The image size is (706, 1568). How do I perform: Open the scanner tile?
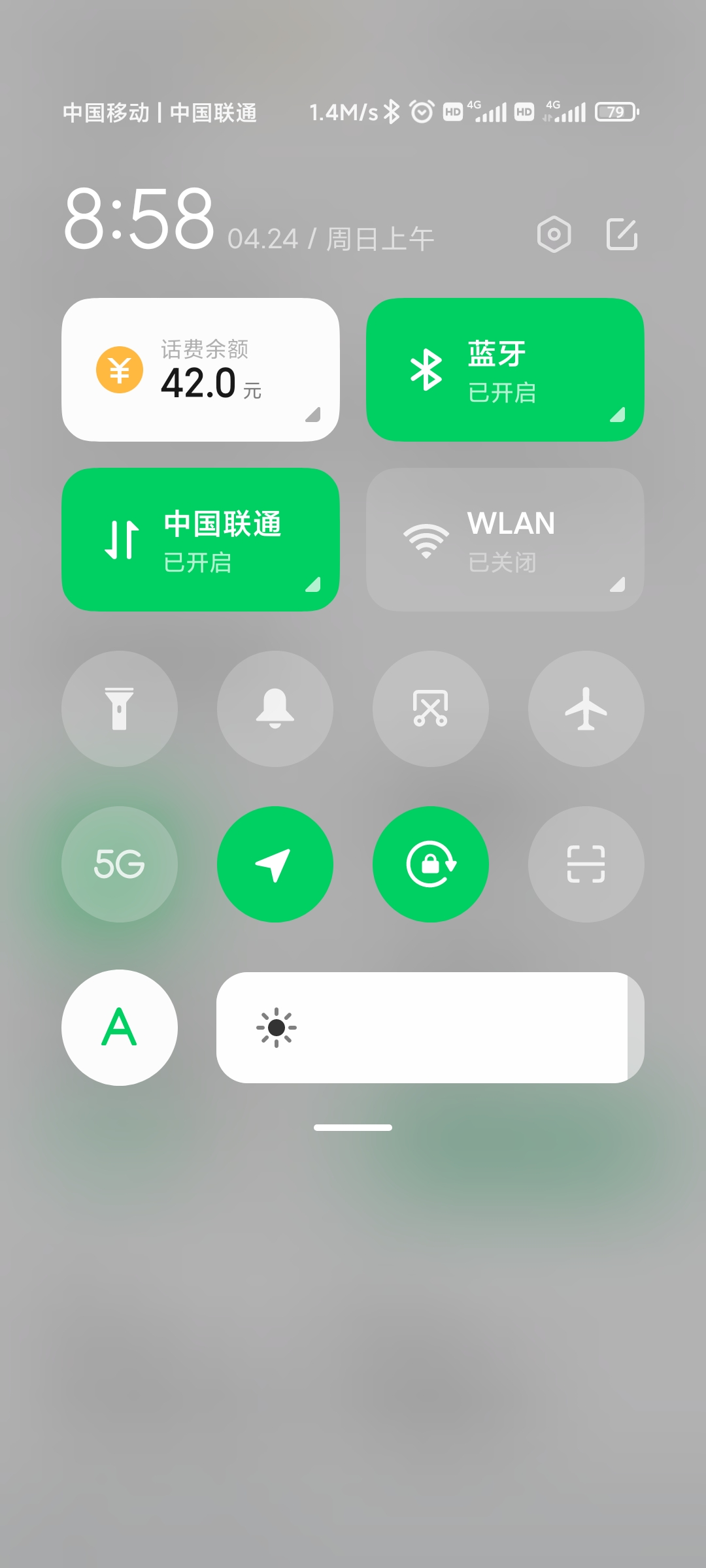(x=586, y=864)
